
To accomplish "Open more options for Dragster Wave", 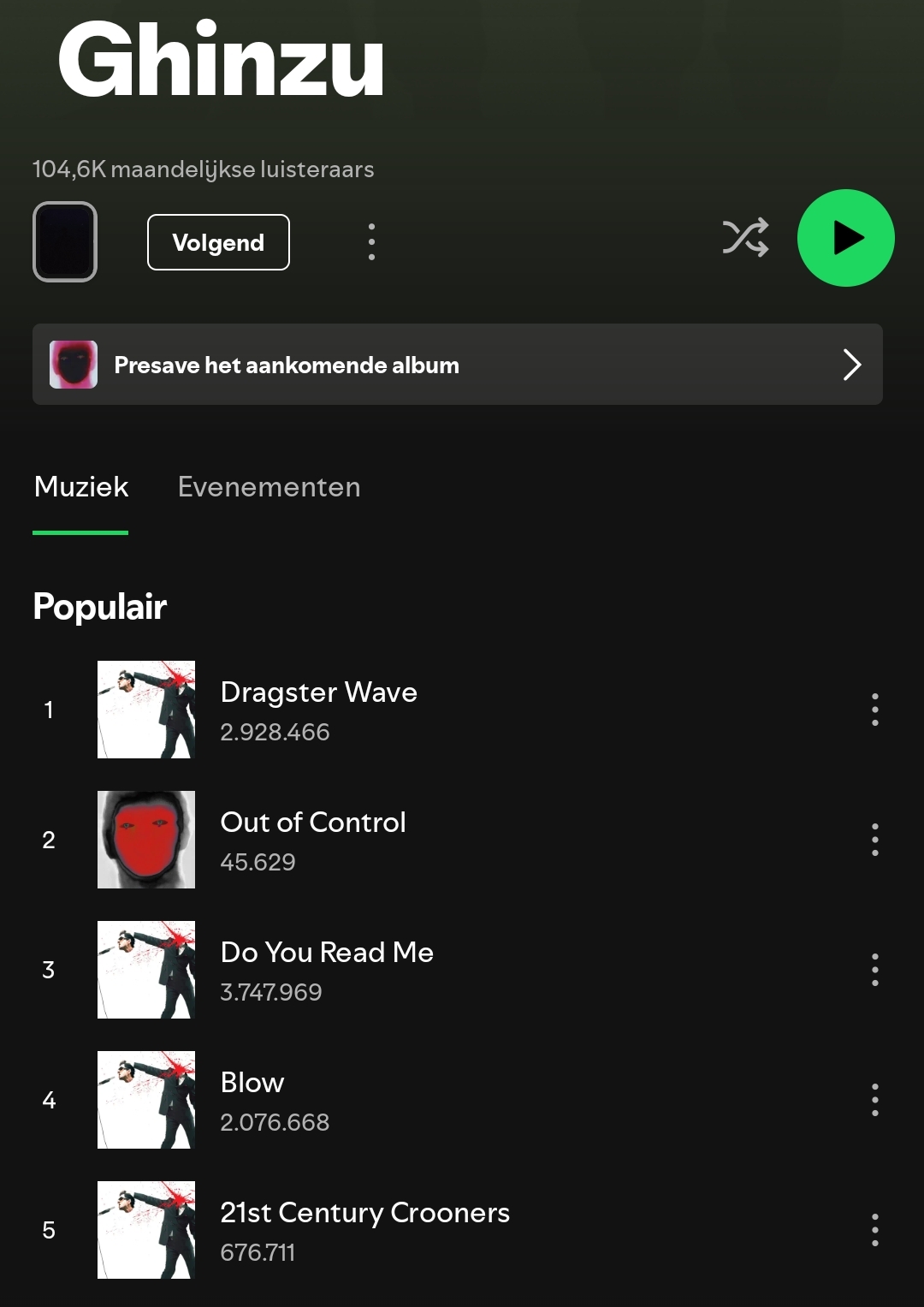I will tap(874, 710).
